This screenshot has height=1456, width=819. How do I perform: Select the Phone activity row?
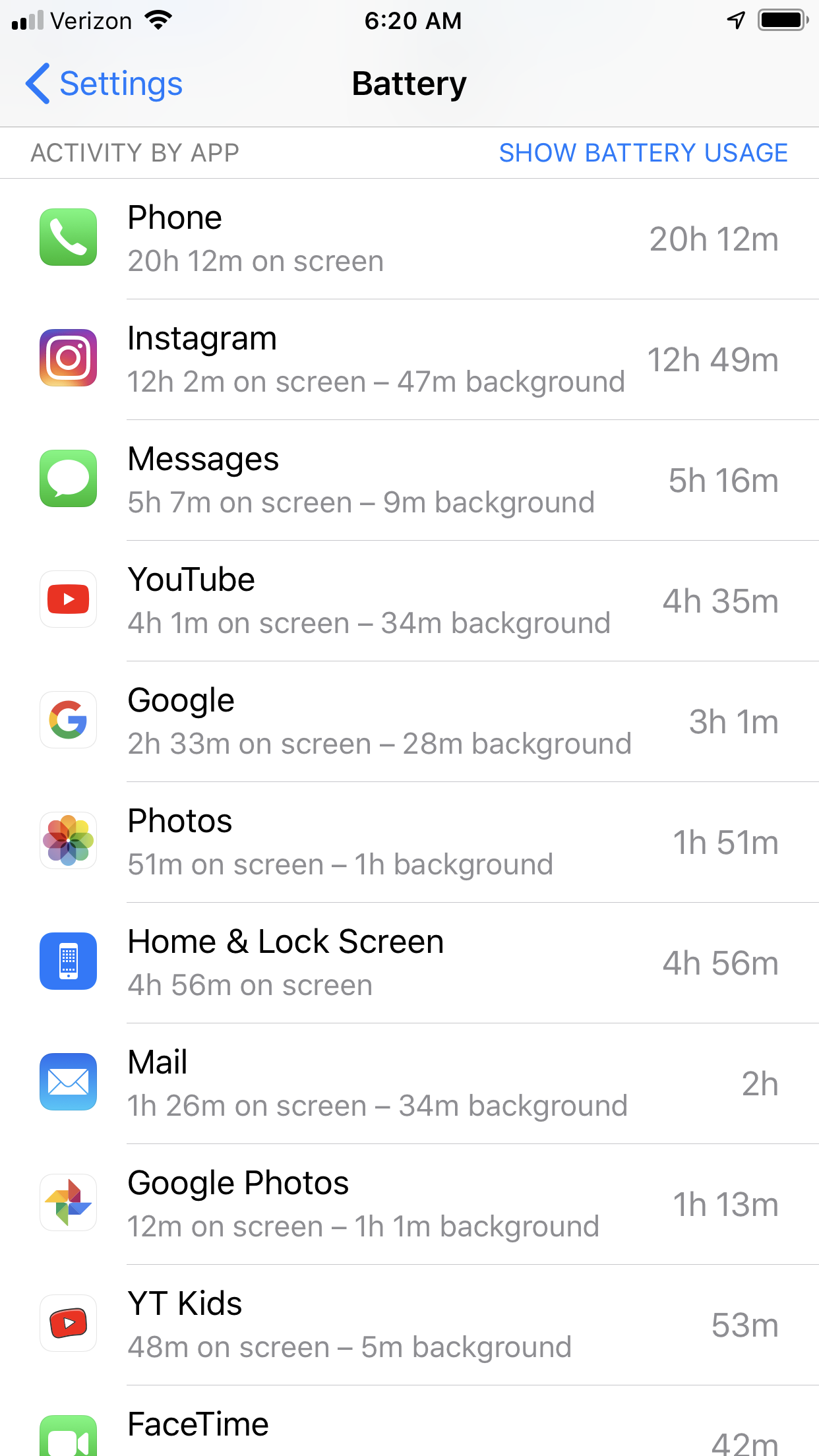(409, 239)
